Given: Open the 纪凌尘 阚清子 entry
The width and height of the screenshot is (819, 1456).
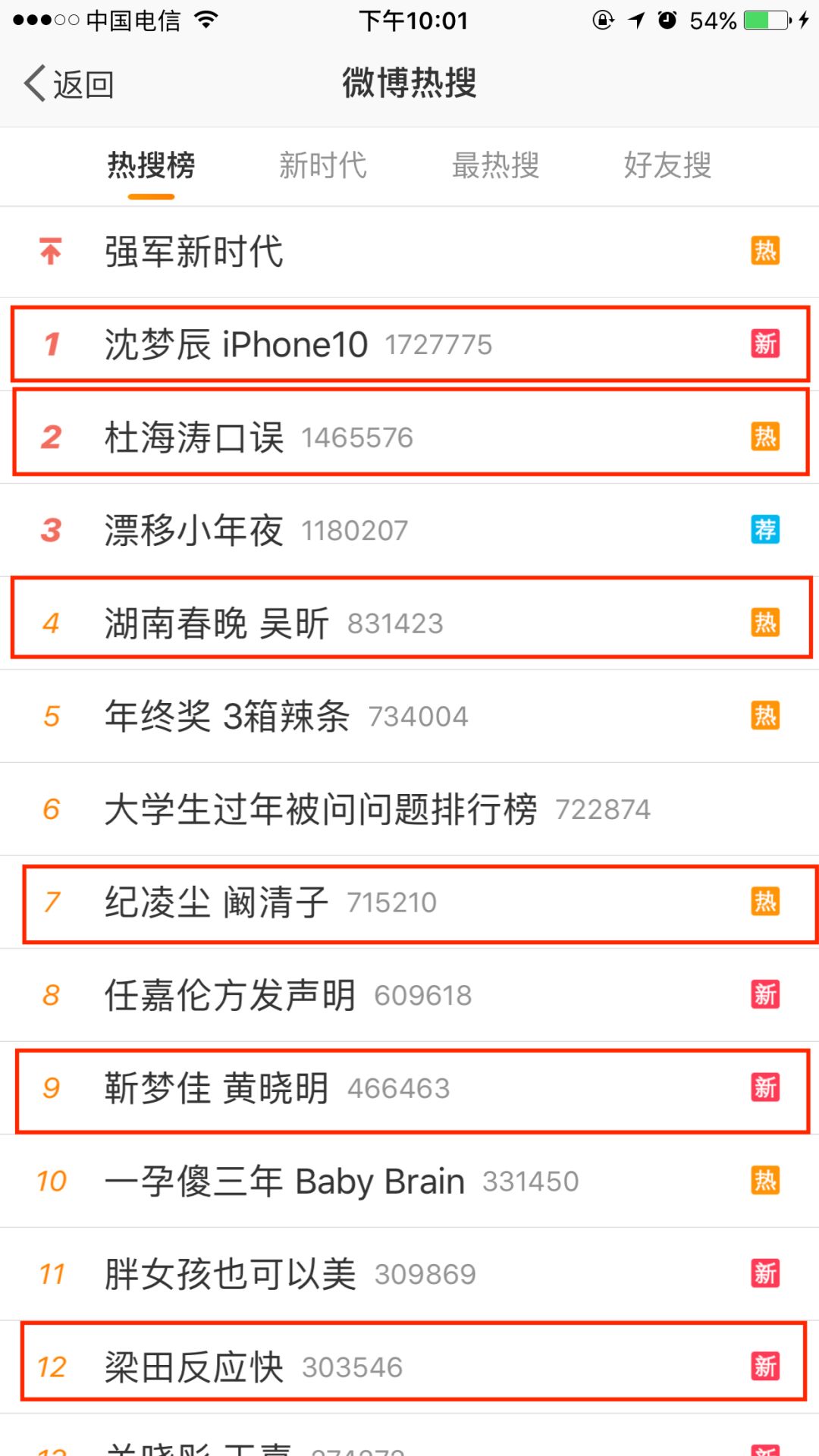Looking at the screenshot, I should click(x=217, y=902).
